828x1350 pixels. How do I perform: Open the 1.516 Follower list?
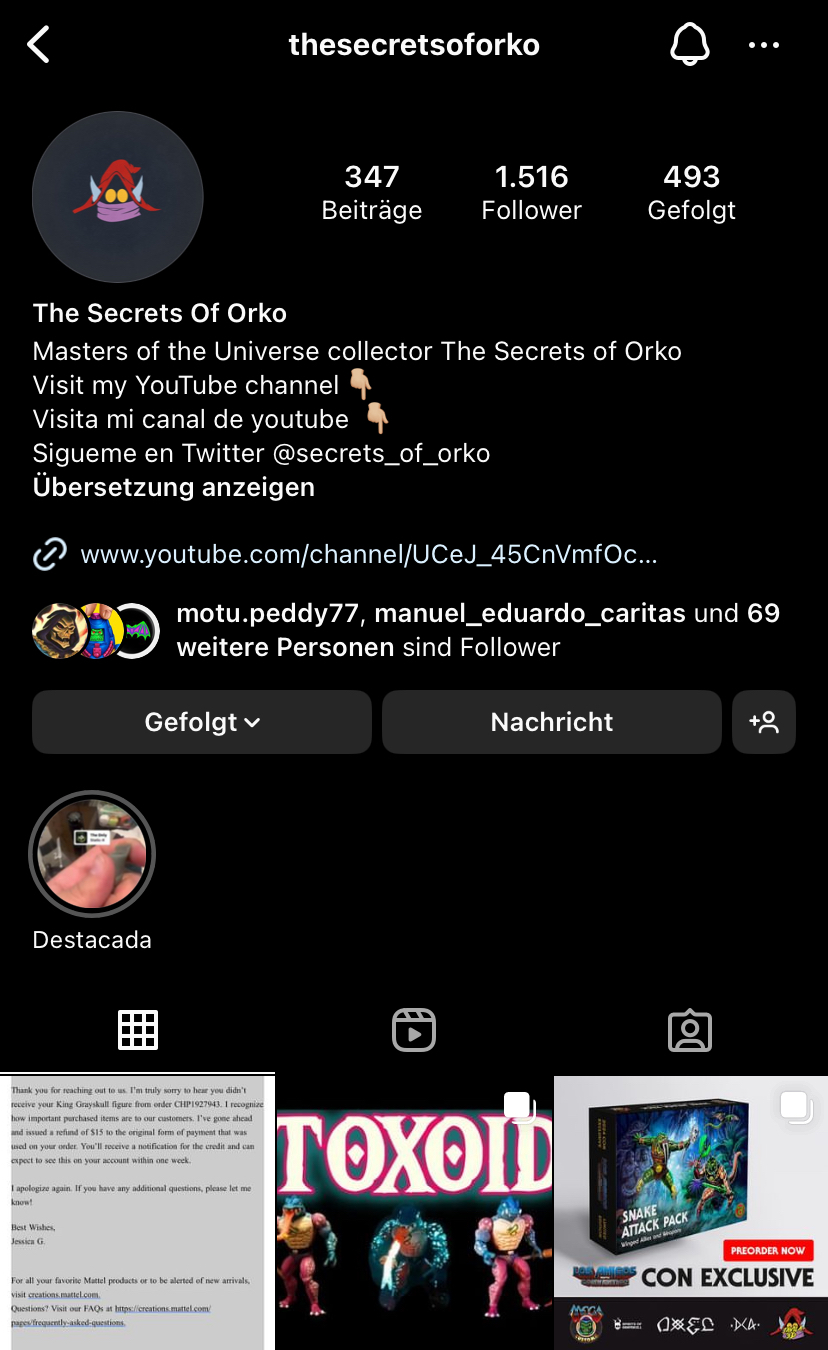(x=531, y=193)
